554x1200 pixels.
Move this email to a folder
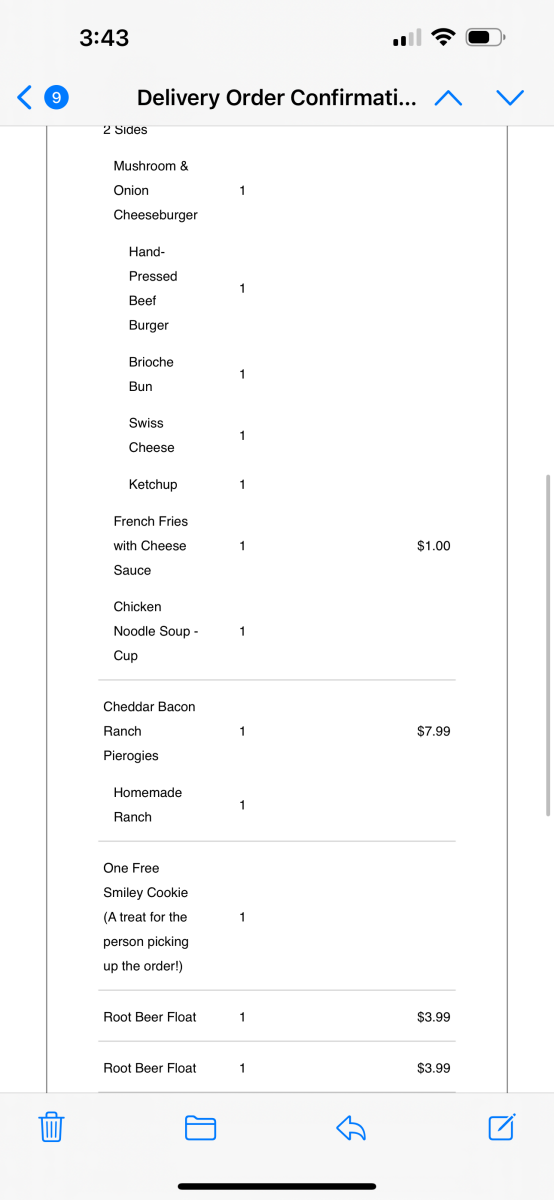pyautogui.click(x=201, y=1128)
